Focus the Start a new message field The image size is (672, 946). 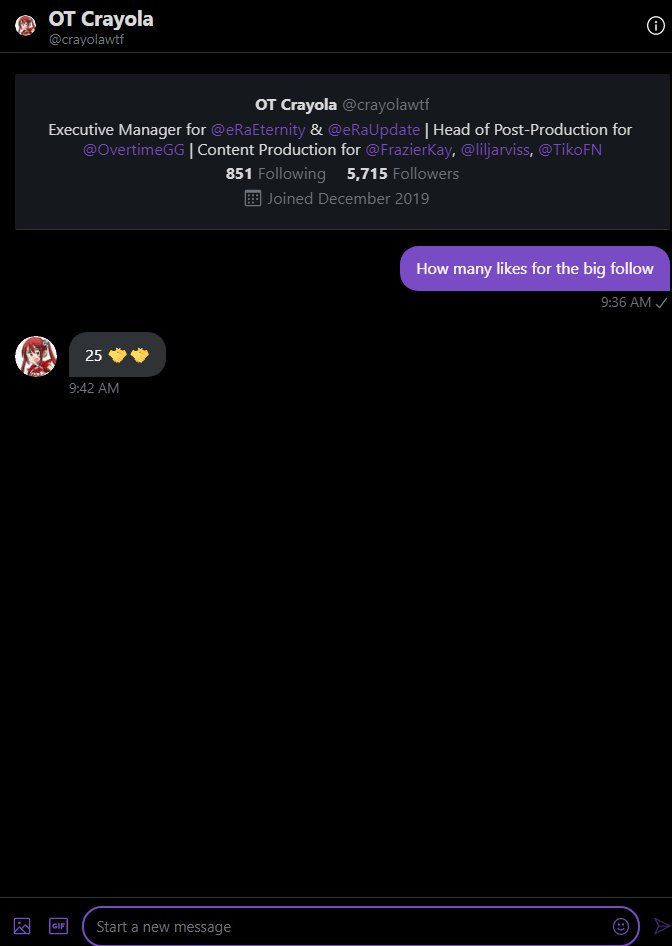tap(345, 927)
